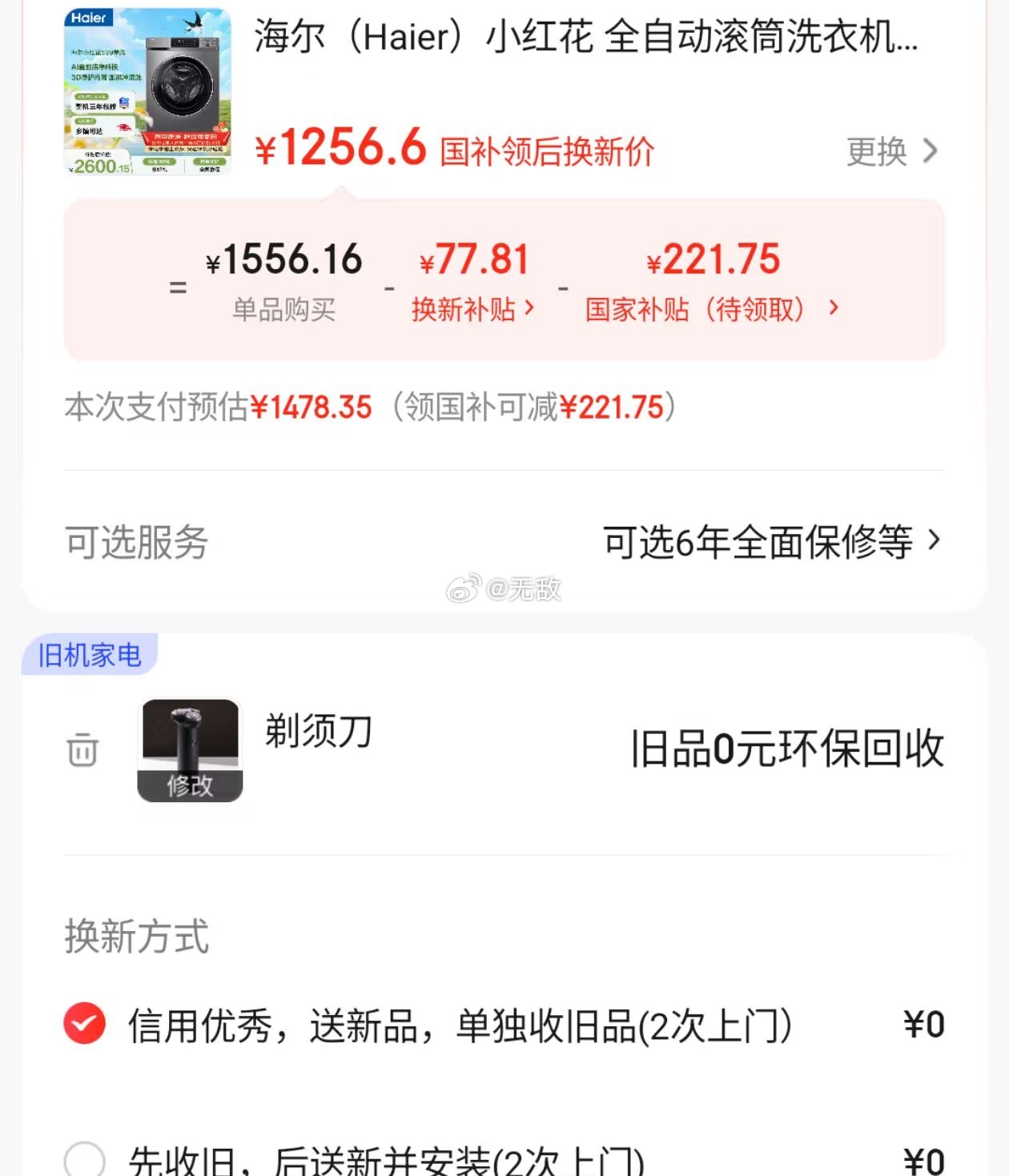Tap 更换 to change the product
The image size is (1009, 1176).
[891, 151]
